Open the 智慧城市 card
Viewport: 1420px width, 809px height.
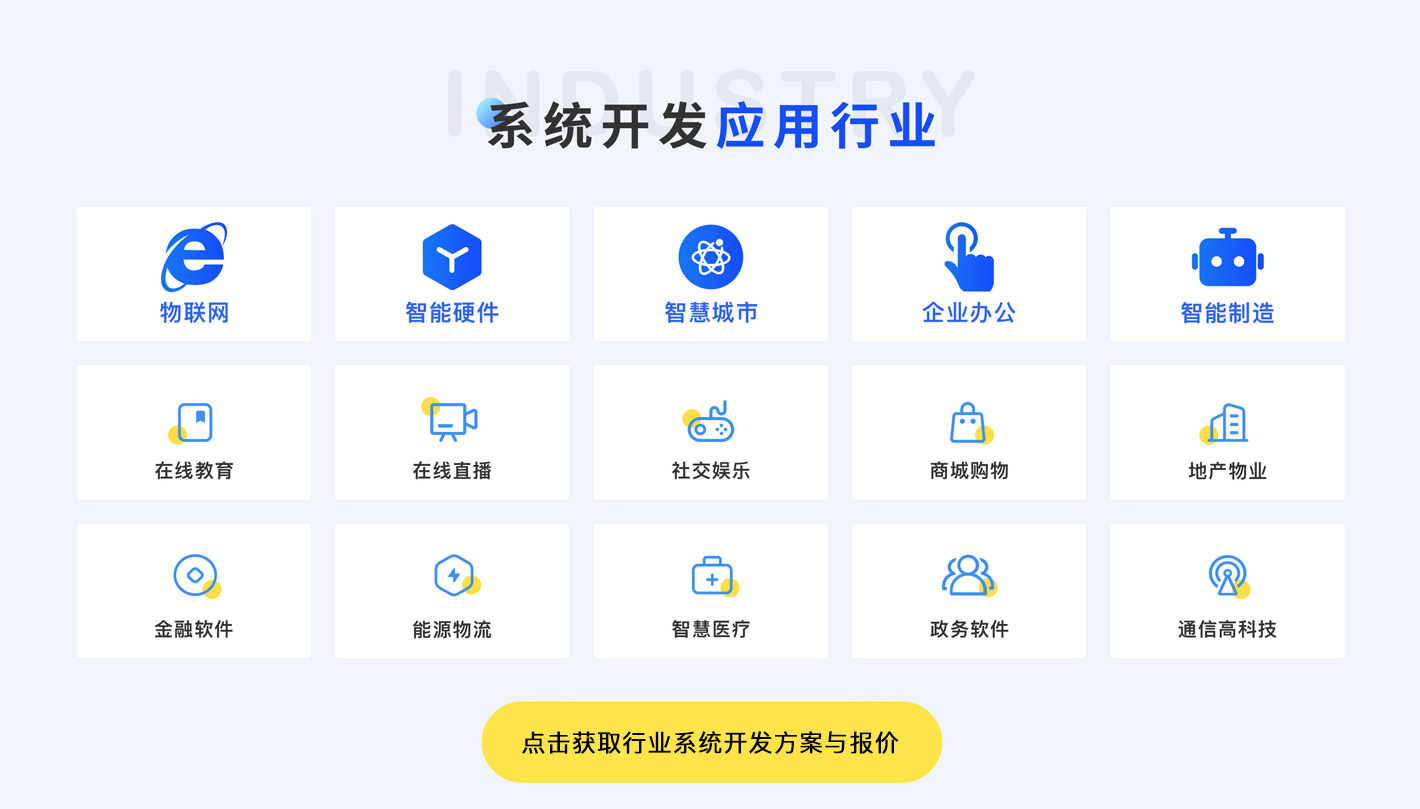pyautogui.click(x=710, y=274)
